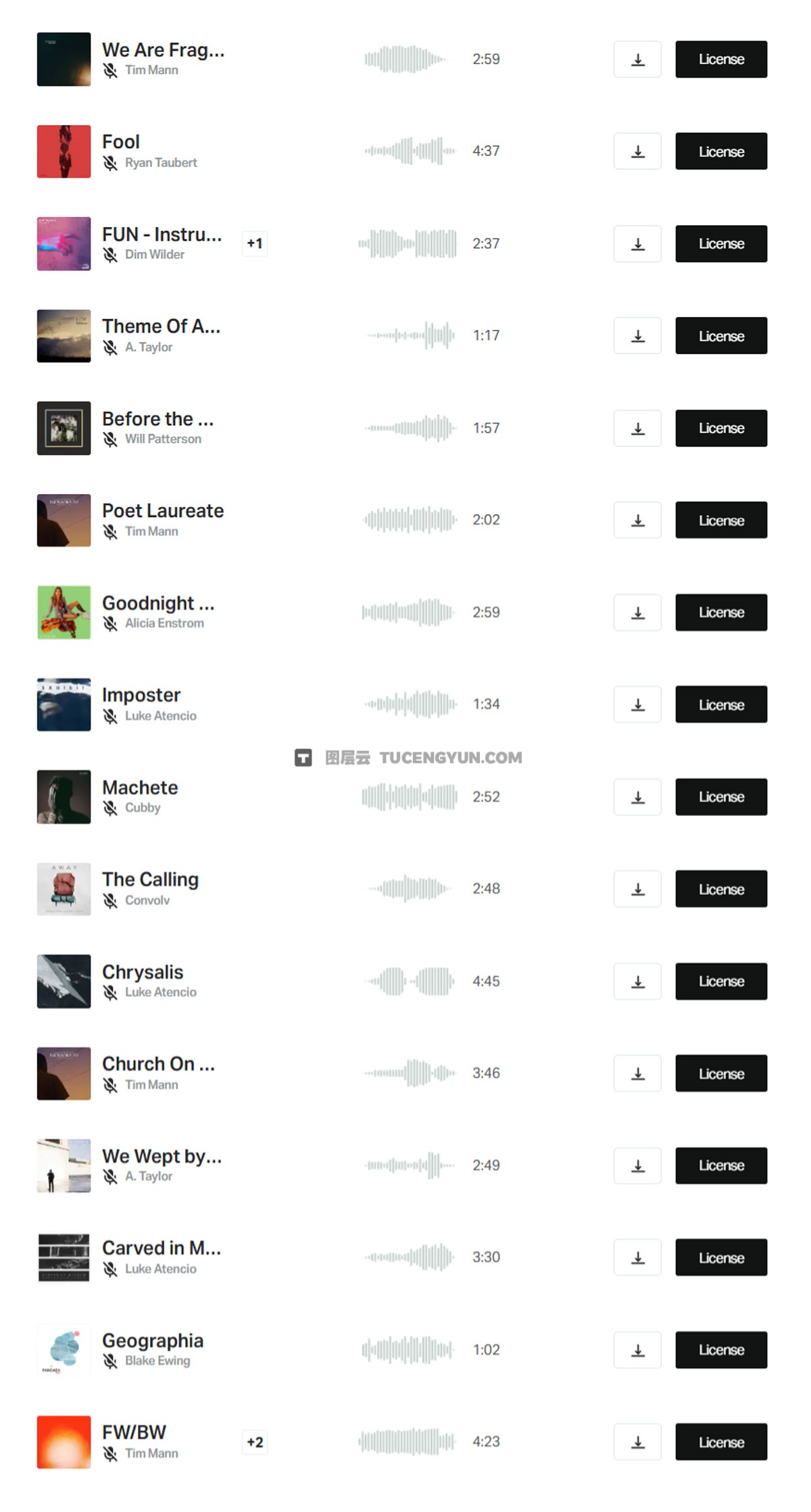Show the +2 versions of FW/BW
Screen dimensions: 811x1512
point(255,1442)
